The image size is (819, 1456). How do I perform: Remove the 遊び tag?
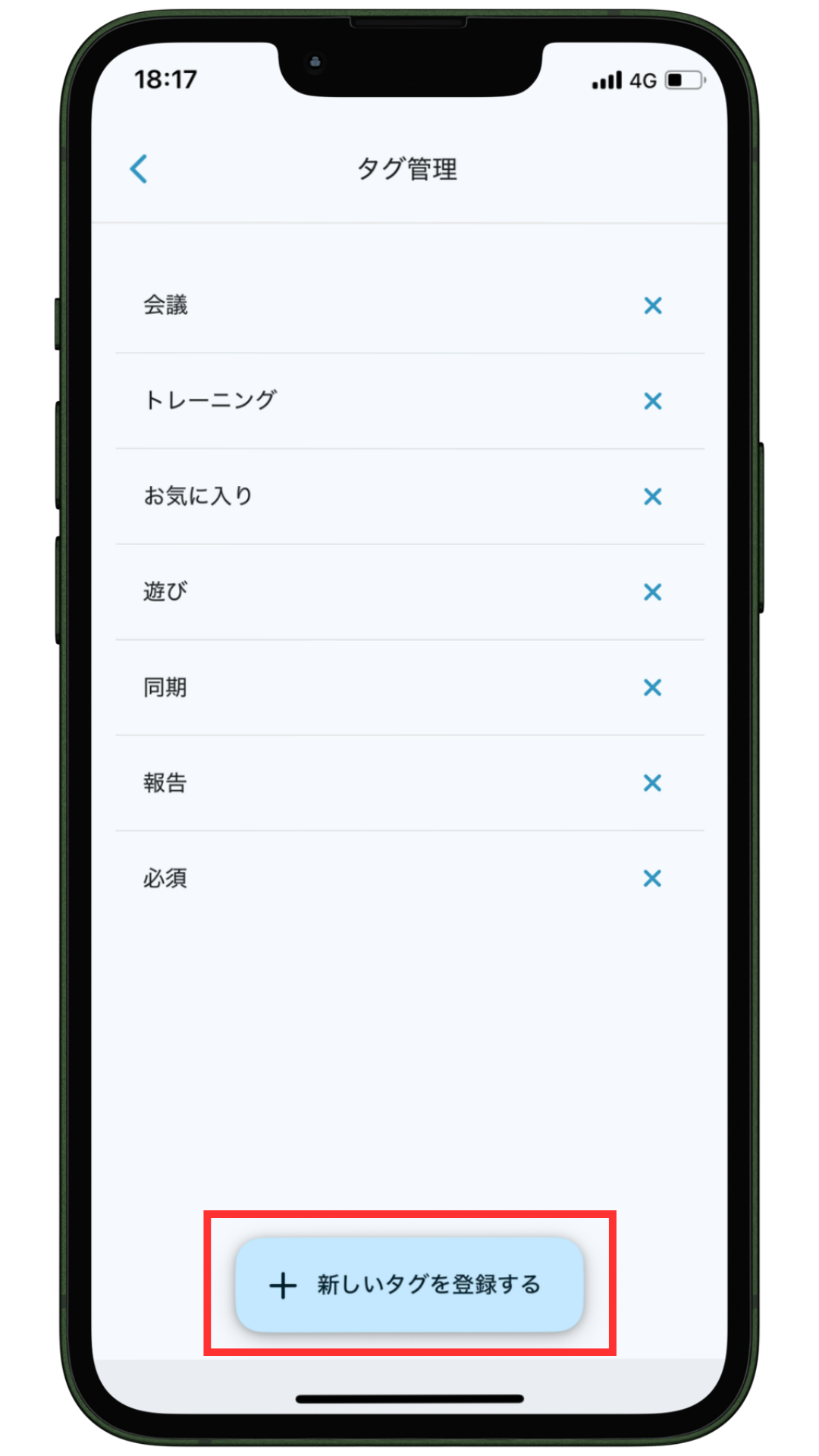pyautogui.click(x=652, y=592)
